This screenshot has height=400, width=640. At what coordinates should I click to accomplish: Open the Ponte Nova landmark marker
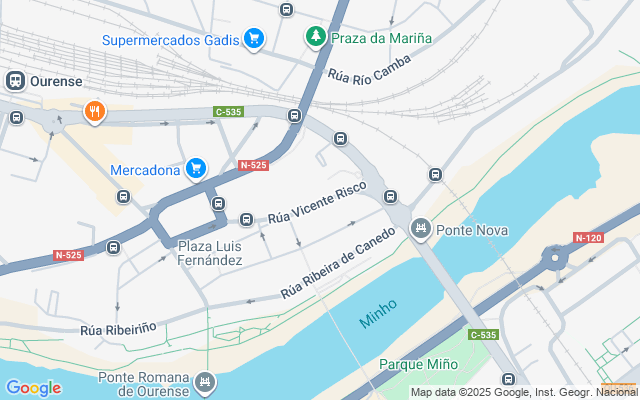[x=421, y=230]
